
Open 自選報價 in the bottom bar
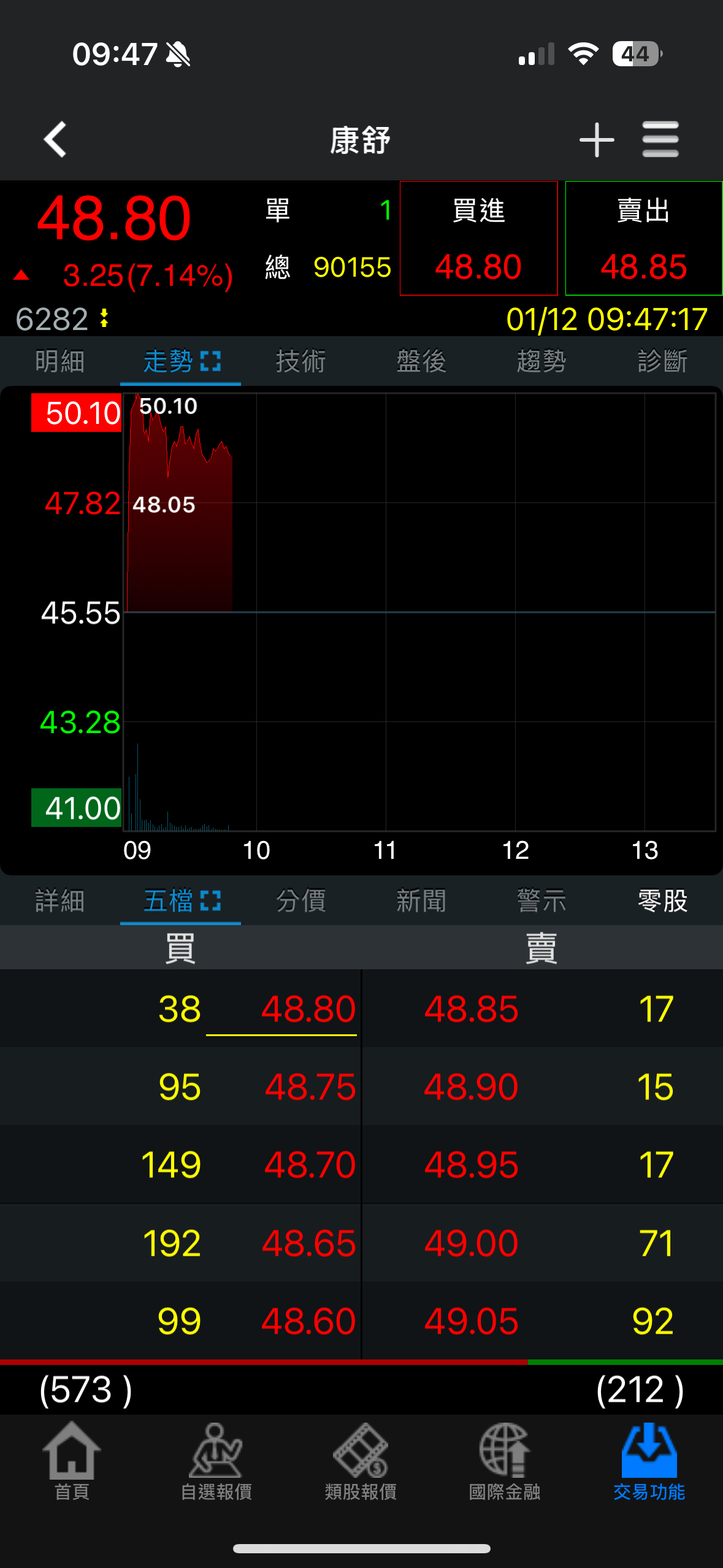point(216,1461)
